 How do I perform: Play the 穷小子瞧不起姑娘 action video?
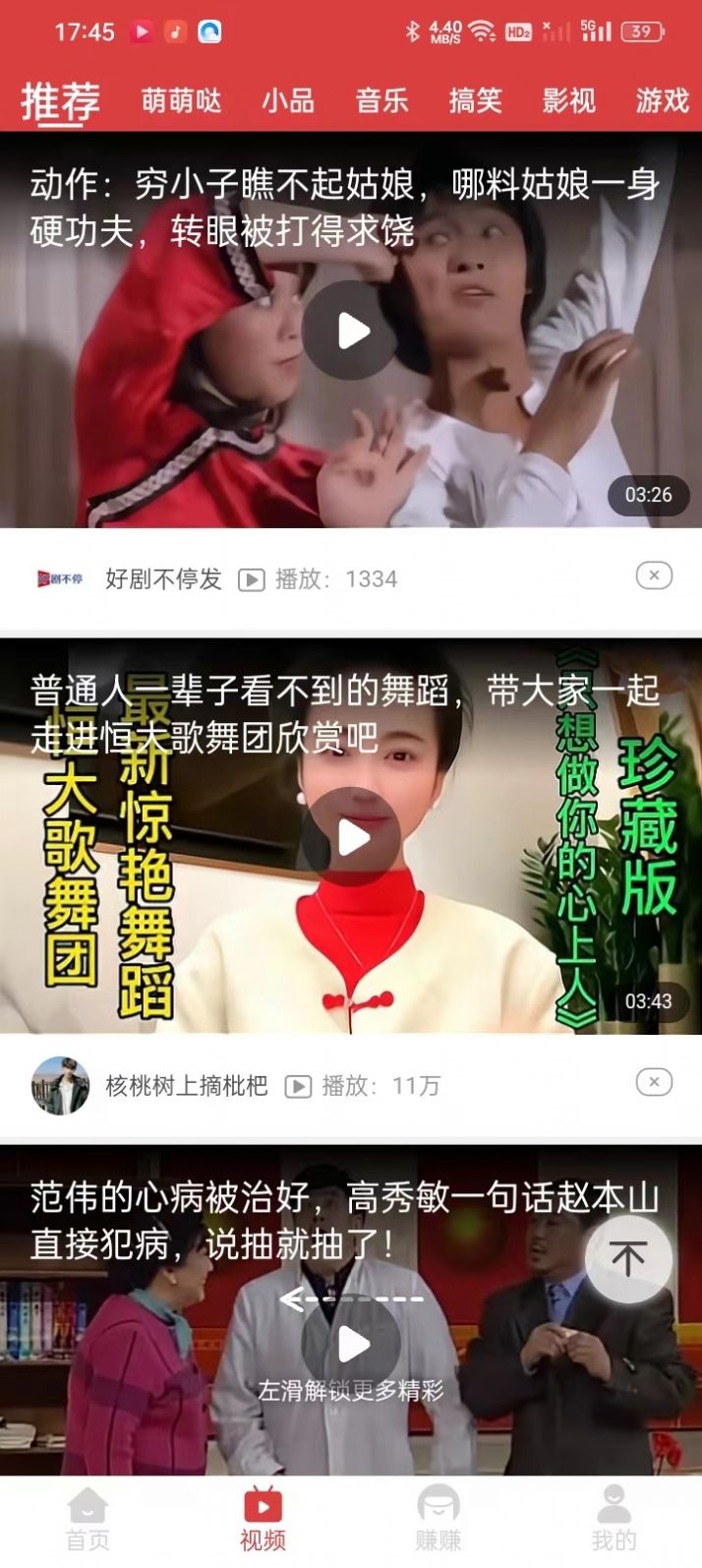pyautogui.click(x=351, y=331)
